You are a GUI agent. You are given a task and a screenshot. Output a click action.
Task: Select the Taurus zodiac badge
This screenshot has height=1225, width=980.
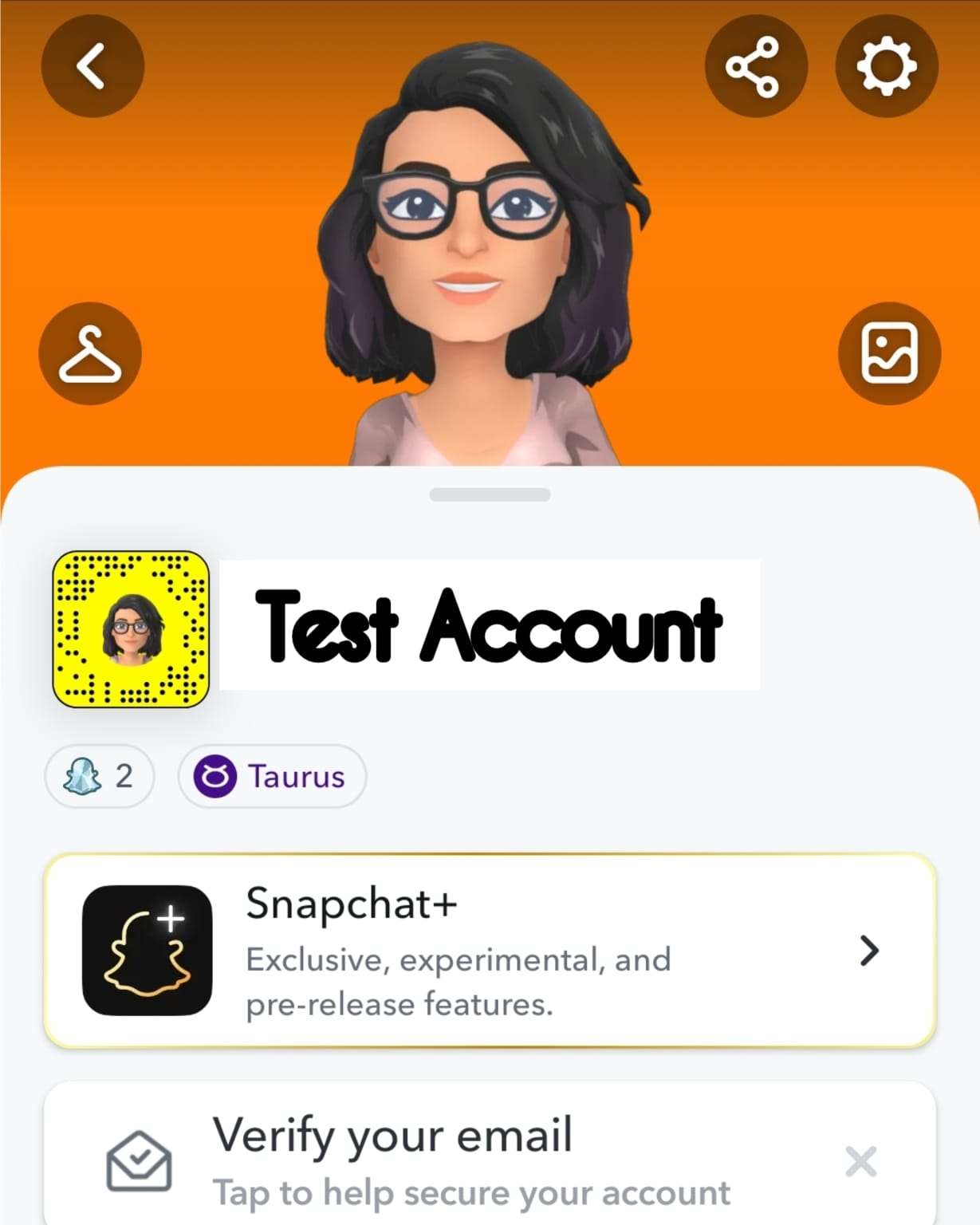pos(272,775)
